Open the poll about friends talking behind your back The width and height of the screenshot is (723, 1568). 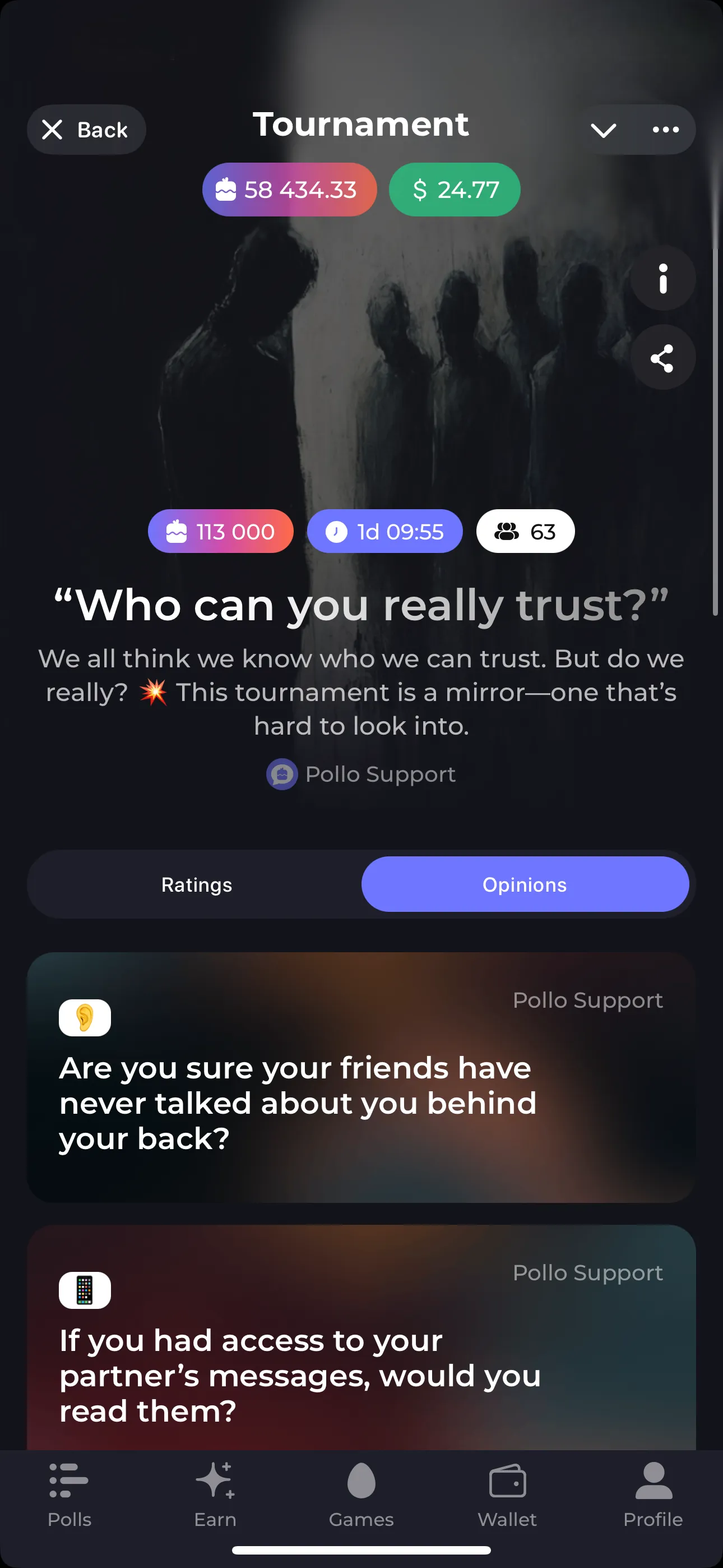click(x=361, y=1077)
